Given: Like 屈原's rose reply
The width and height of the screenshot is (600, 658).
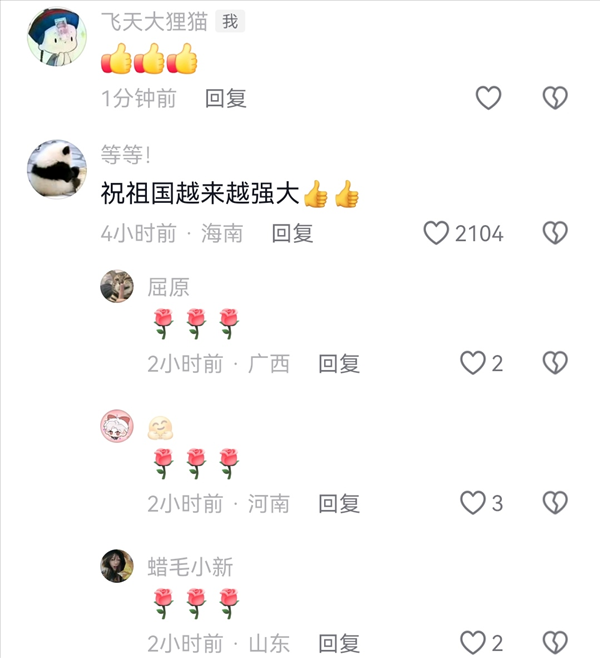Looking at the screenshot, I should 472,363.
